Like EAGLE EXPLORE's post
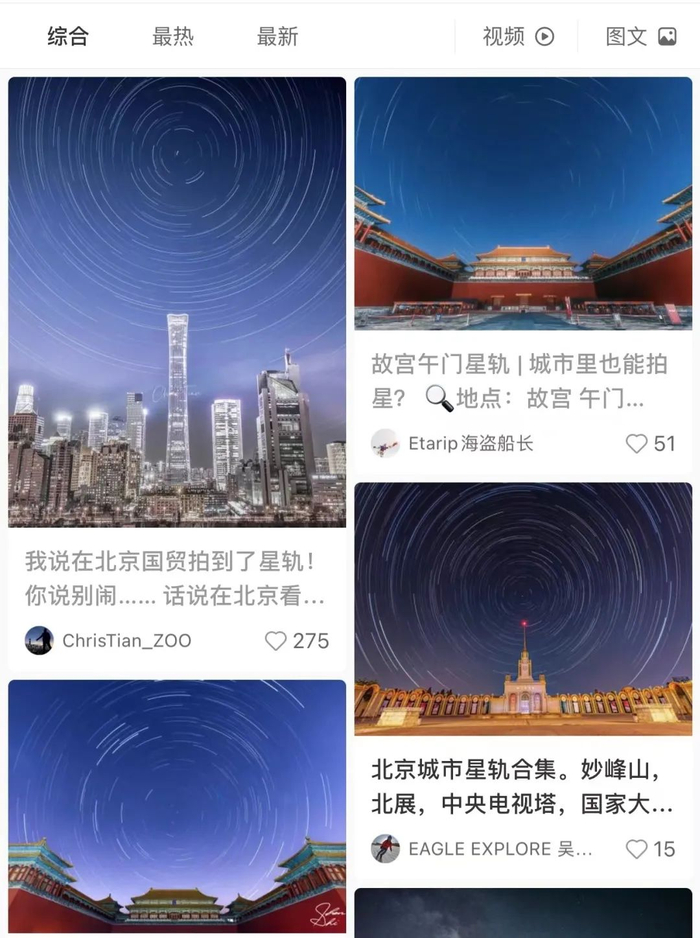 pos(636,849)
